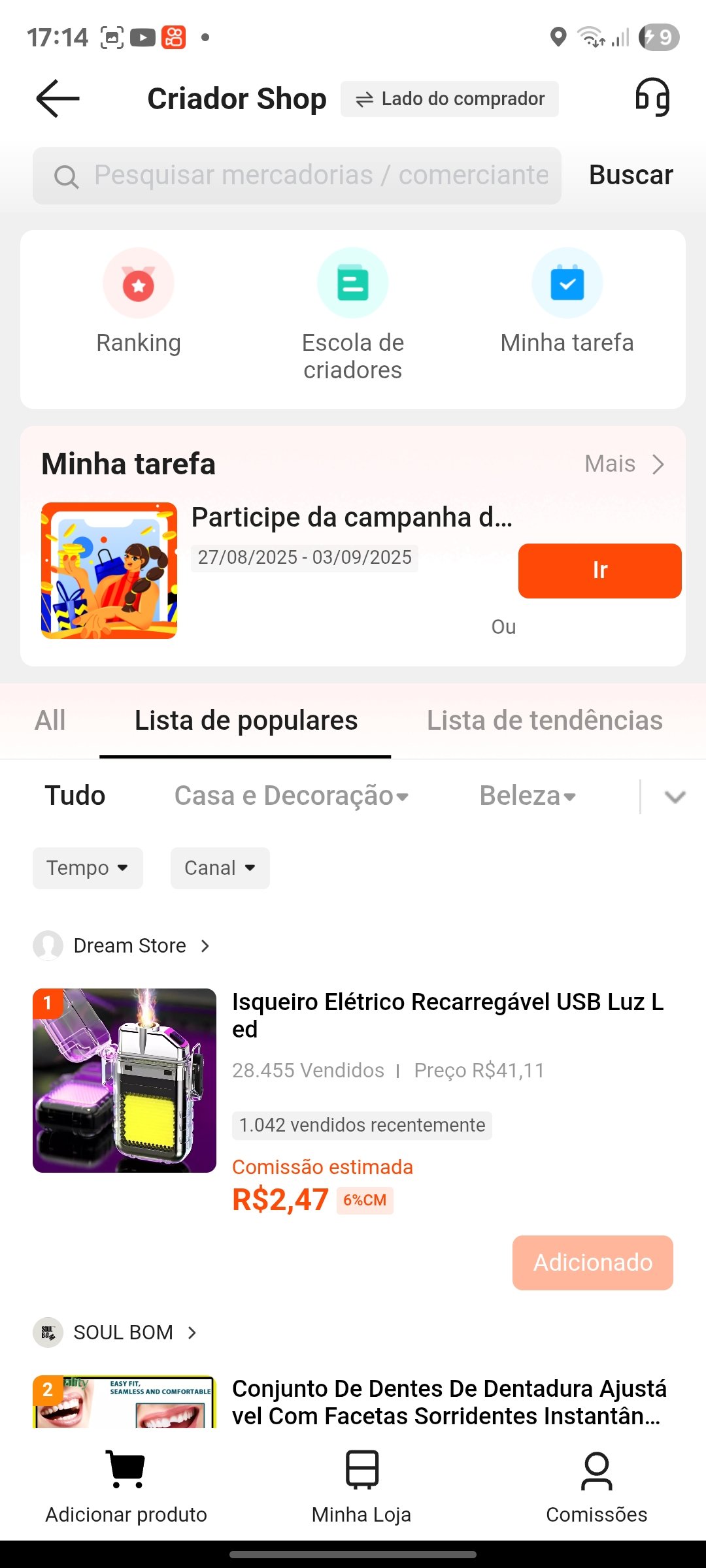Expand Casa e Decoração category
The height and width of the screenshot is (1568, 706).
tap(291, 796)
